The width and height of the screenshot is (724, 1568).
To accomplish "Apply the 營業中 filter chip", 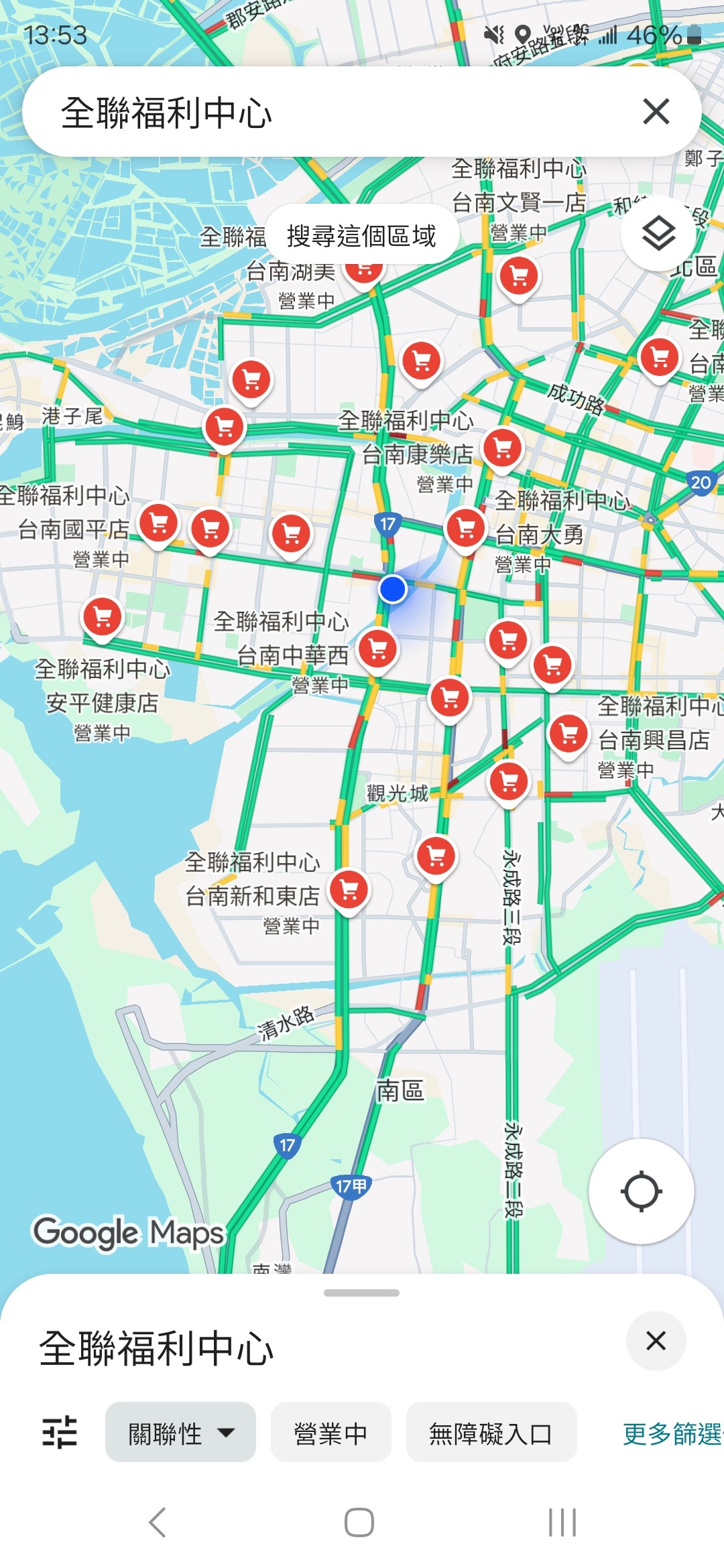I will coord(330,1432).
